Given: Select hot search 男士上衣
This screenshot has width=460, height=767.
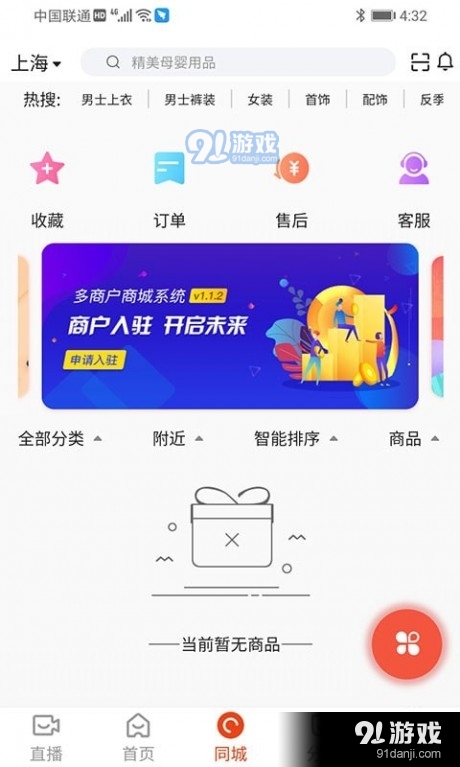Looking at the screenshot, I should coord(107,100).
